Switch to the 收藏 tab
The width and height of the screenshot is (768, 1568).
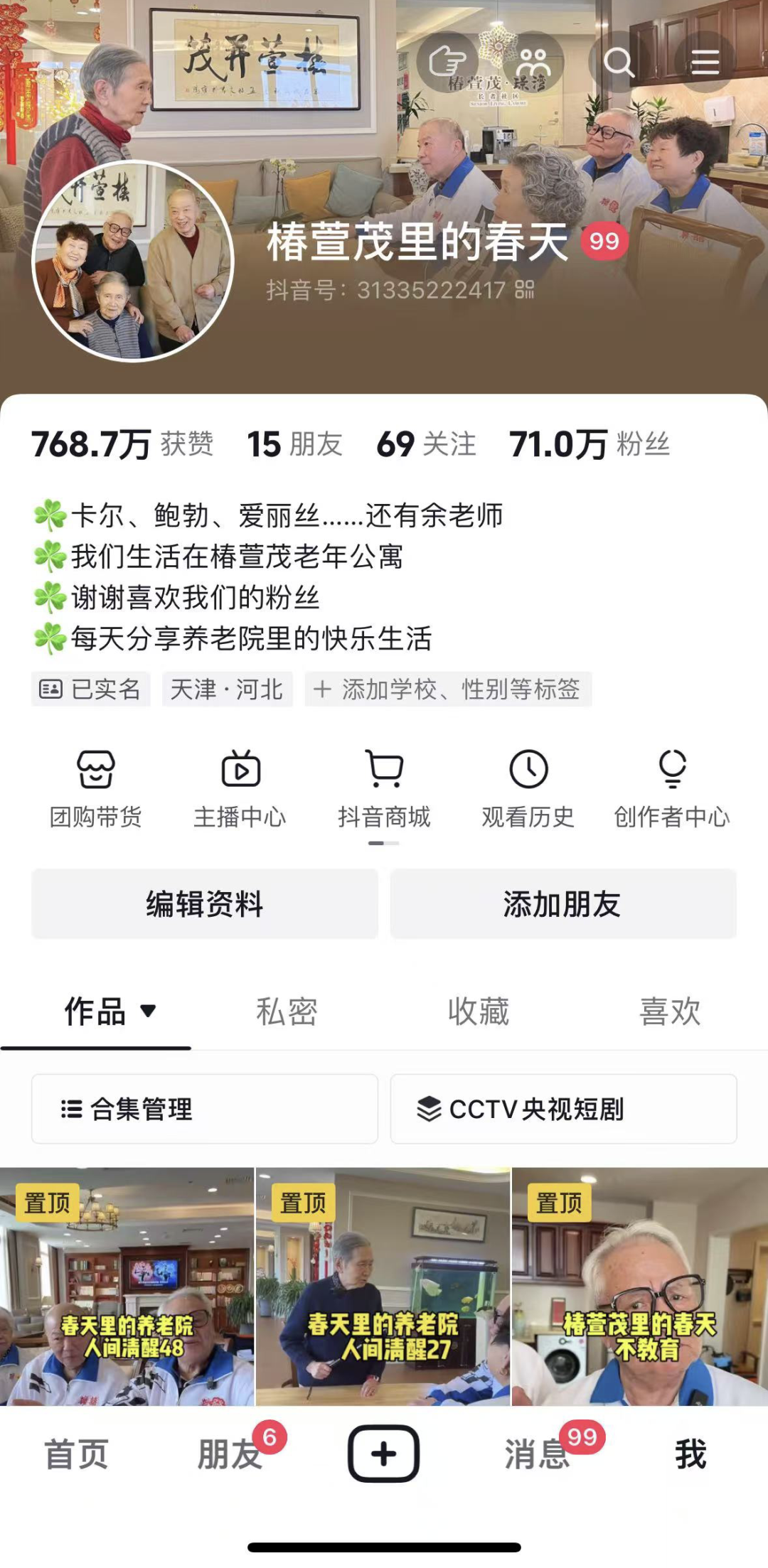[x=479, y=1011]
